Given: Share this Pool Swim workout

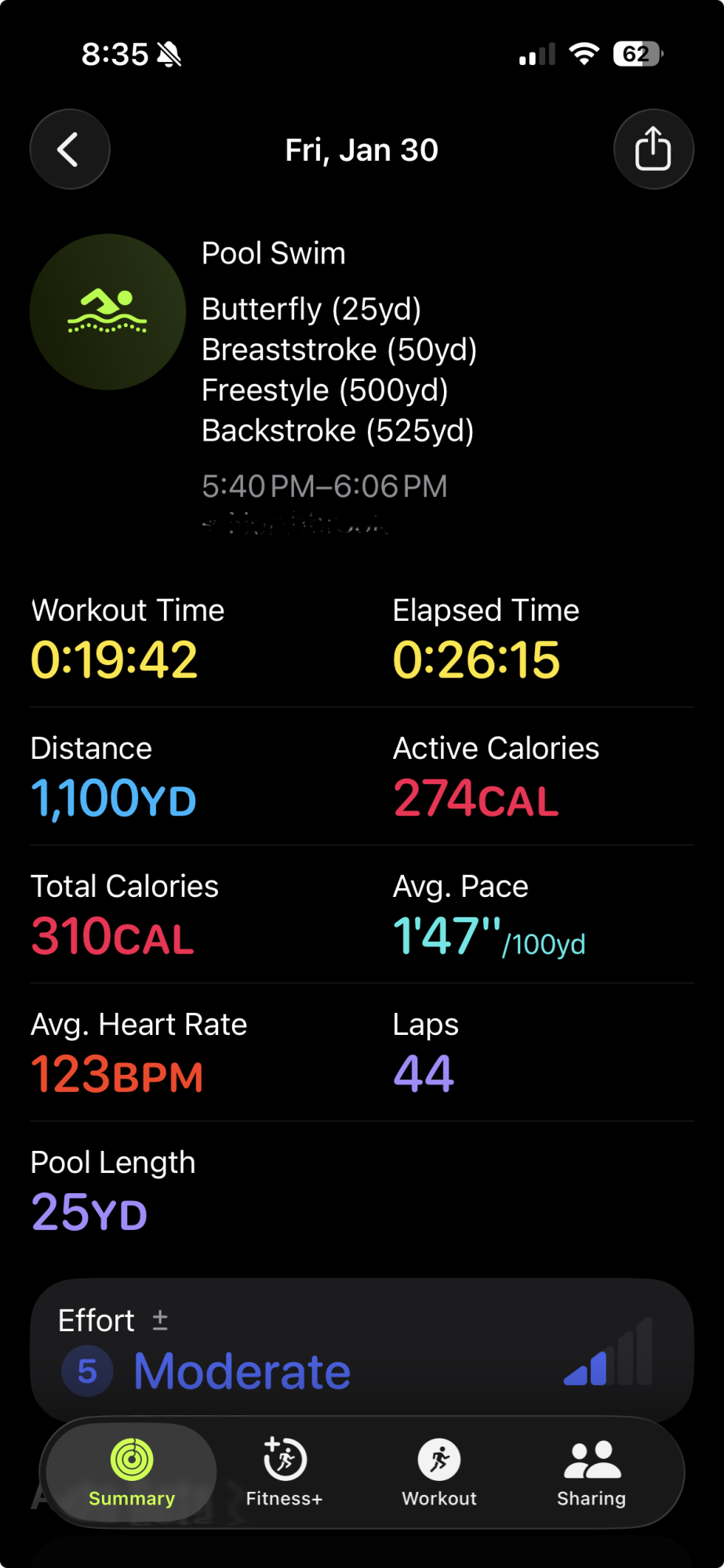Looking at the screenshot, I should point(653,149).
